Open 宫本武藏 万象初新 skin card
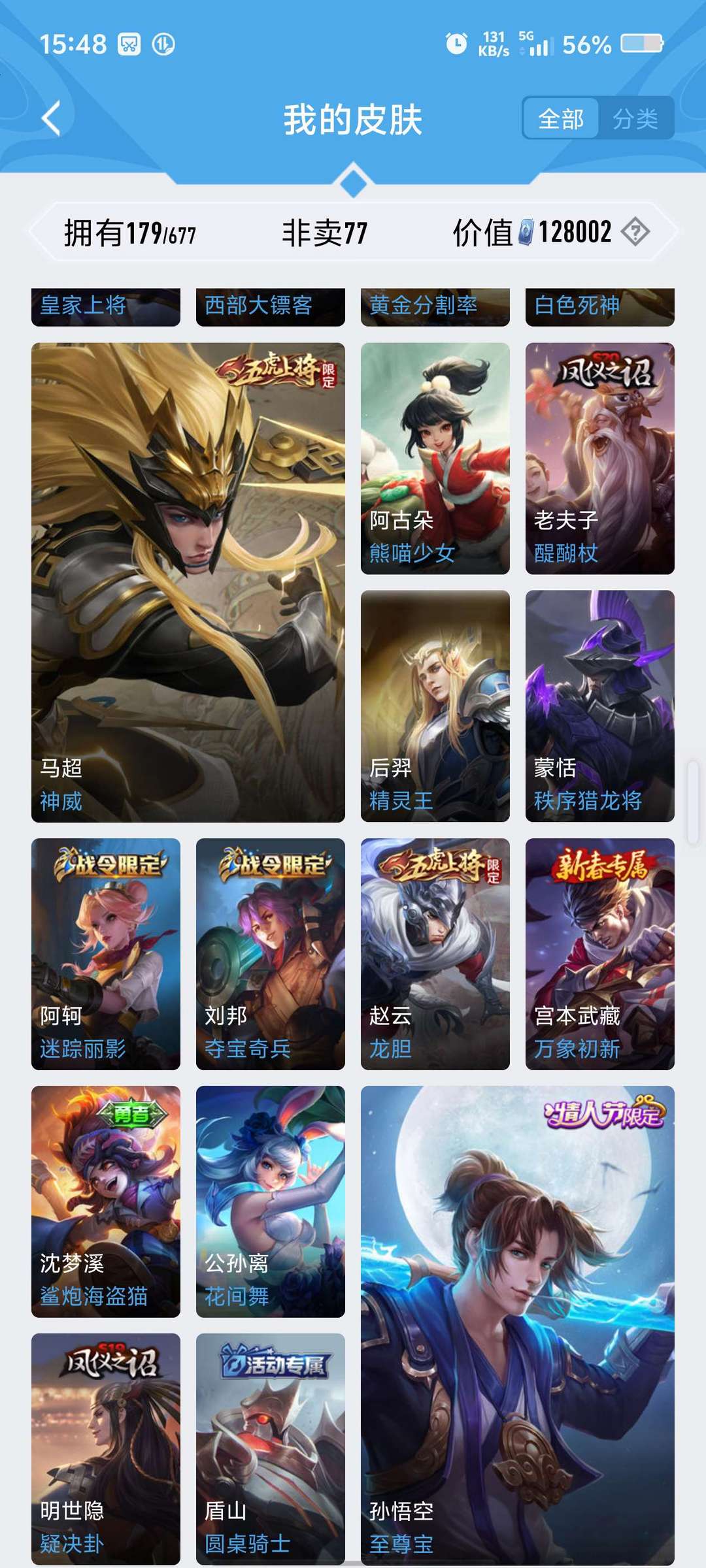The width and height of the screenshot is (706, 1568). click(600, 954)
